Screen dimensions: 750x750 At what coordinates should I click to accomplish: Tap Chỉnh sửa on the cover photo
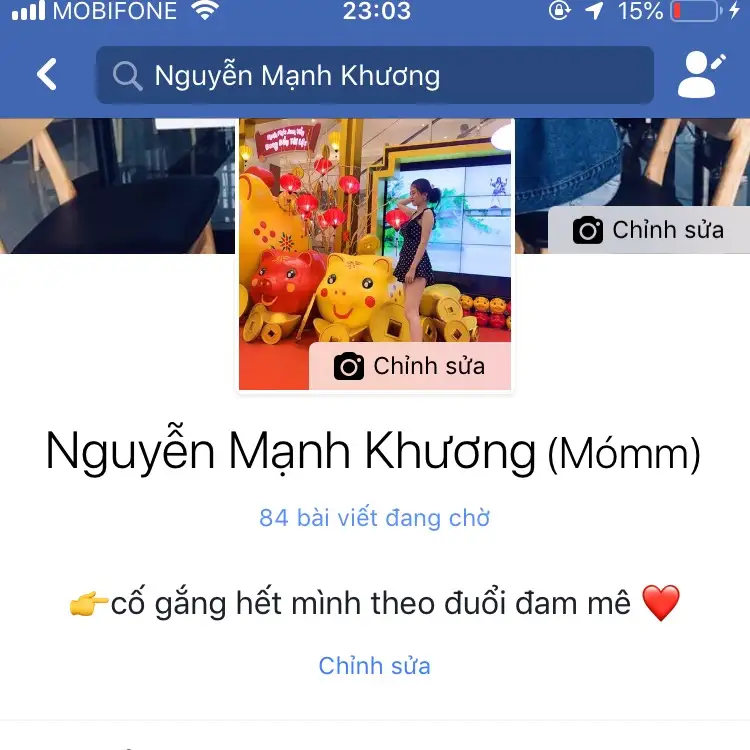point(648,230)
